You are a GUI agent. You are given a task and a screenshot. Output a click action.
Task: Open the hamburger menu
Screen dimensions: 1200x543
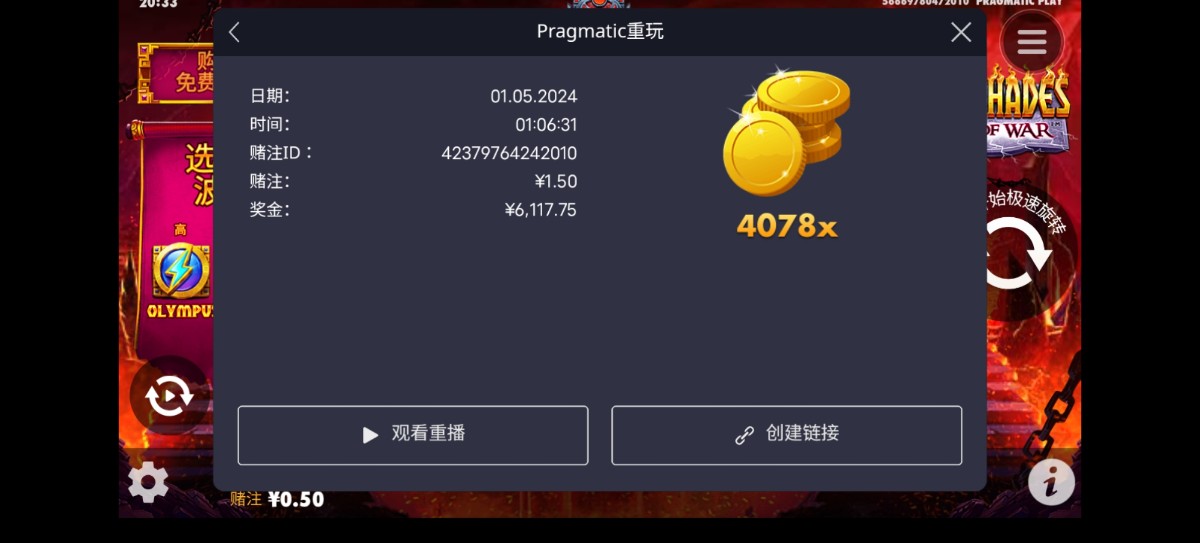(1031, 42)
